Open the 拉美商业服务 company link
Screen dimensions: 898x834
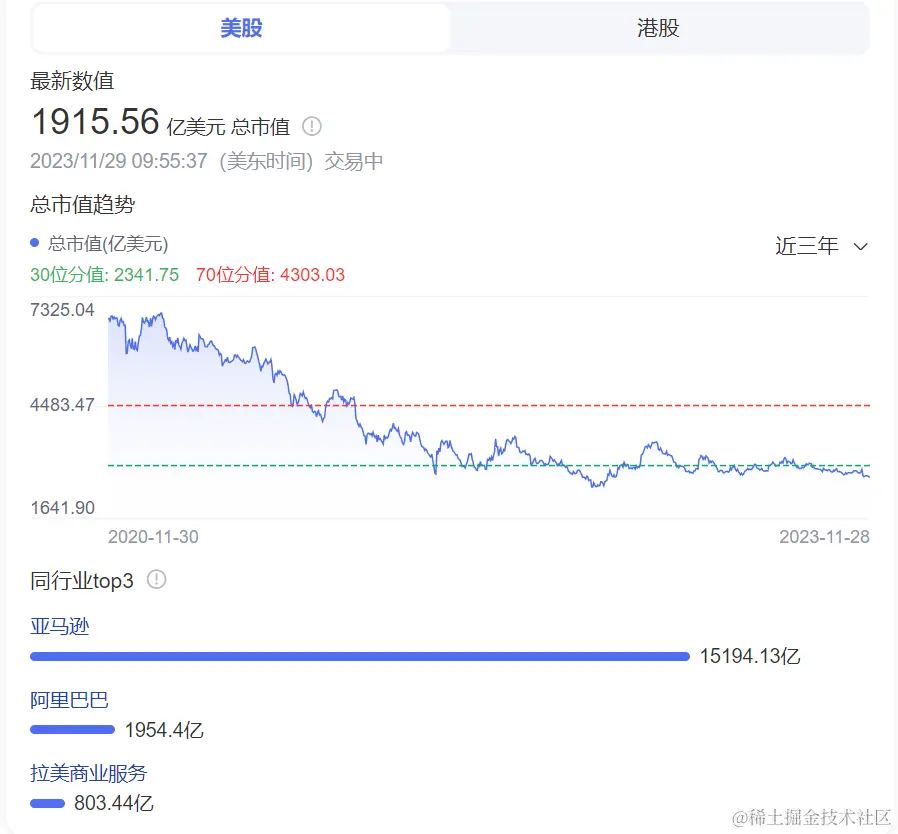click(x=88, y=773)
